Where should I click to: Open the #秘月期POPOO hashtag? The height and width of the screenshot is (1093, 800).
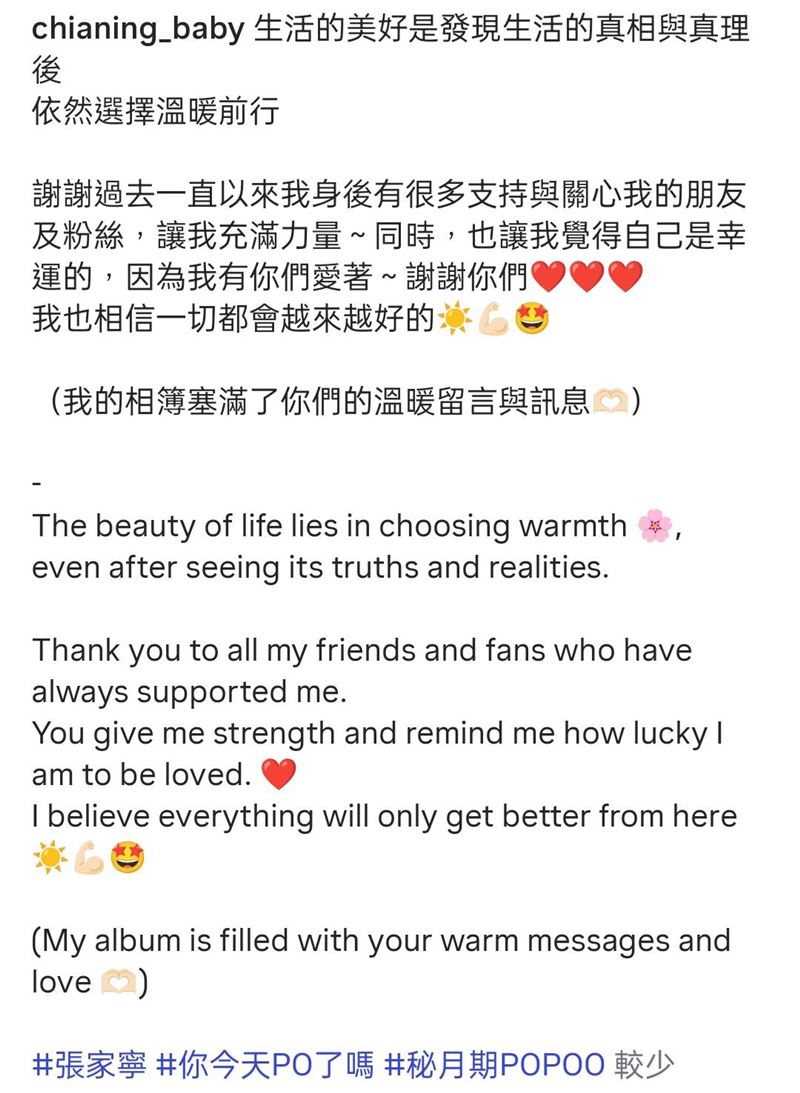tap(493, 1064)
